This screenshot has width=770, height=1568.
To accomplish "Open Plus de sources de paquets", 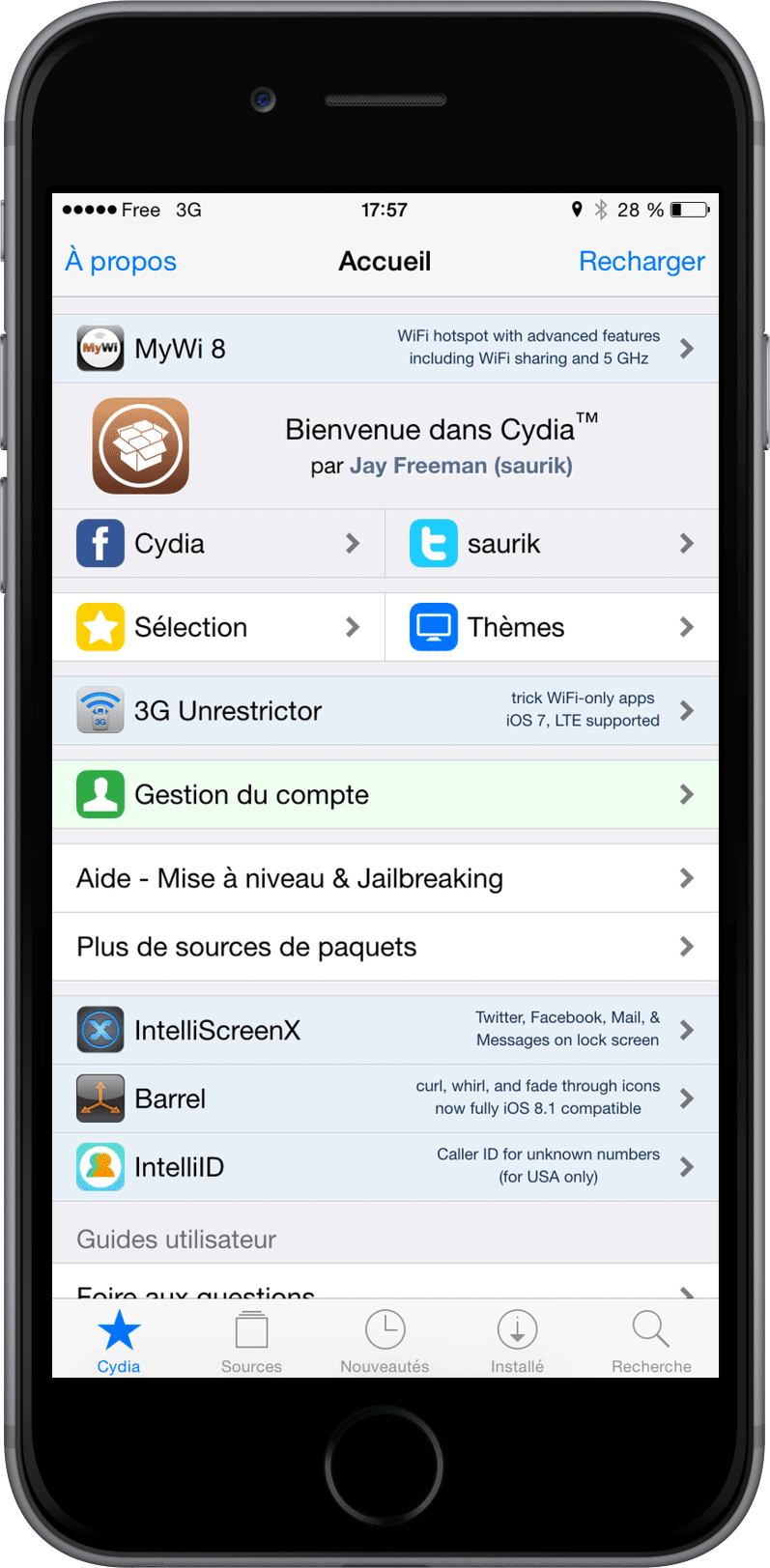I will (x=385, y=947).
